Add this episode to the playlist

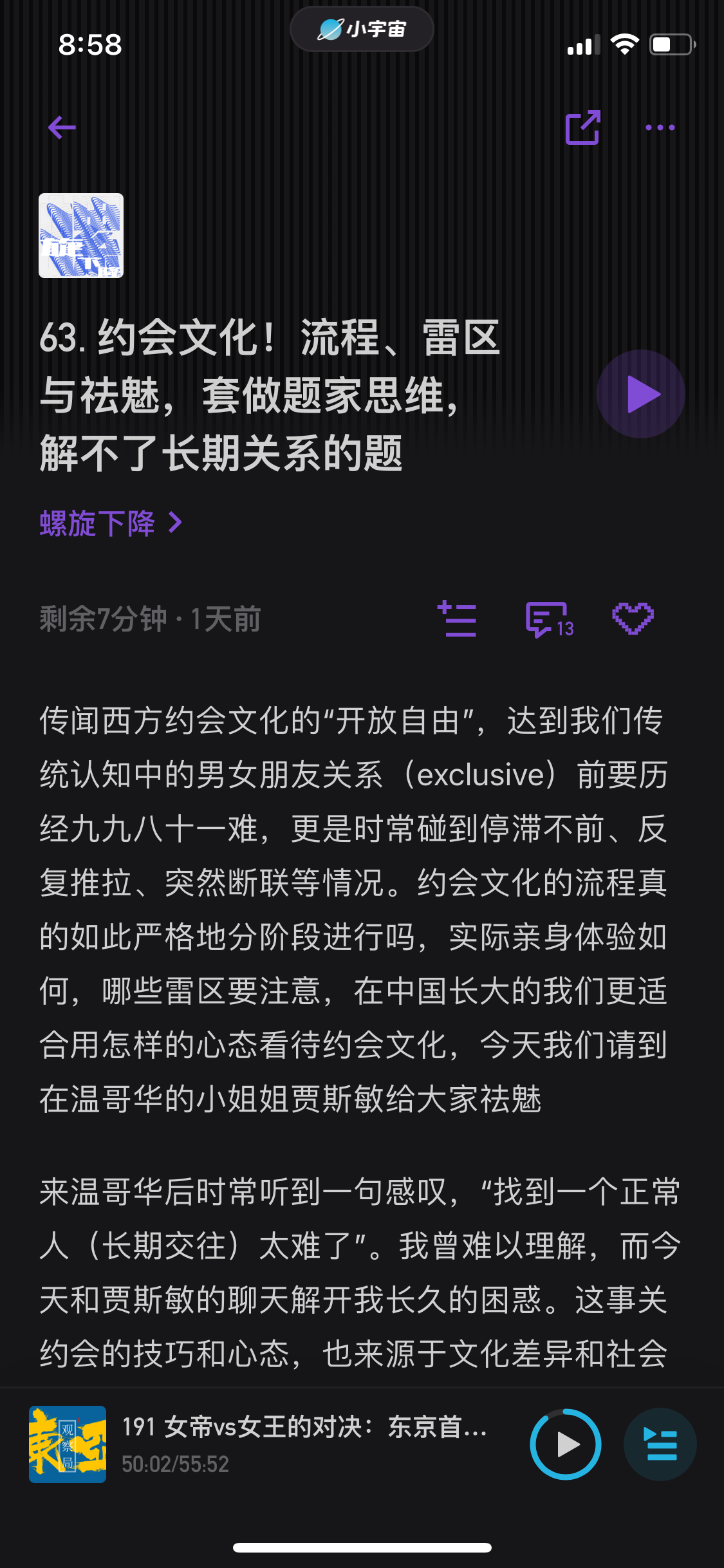pos(457,619)
